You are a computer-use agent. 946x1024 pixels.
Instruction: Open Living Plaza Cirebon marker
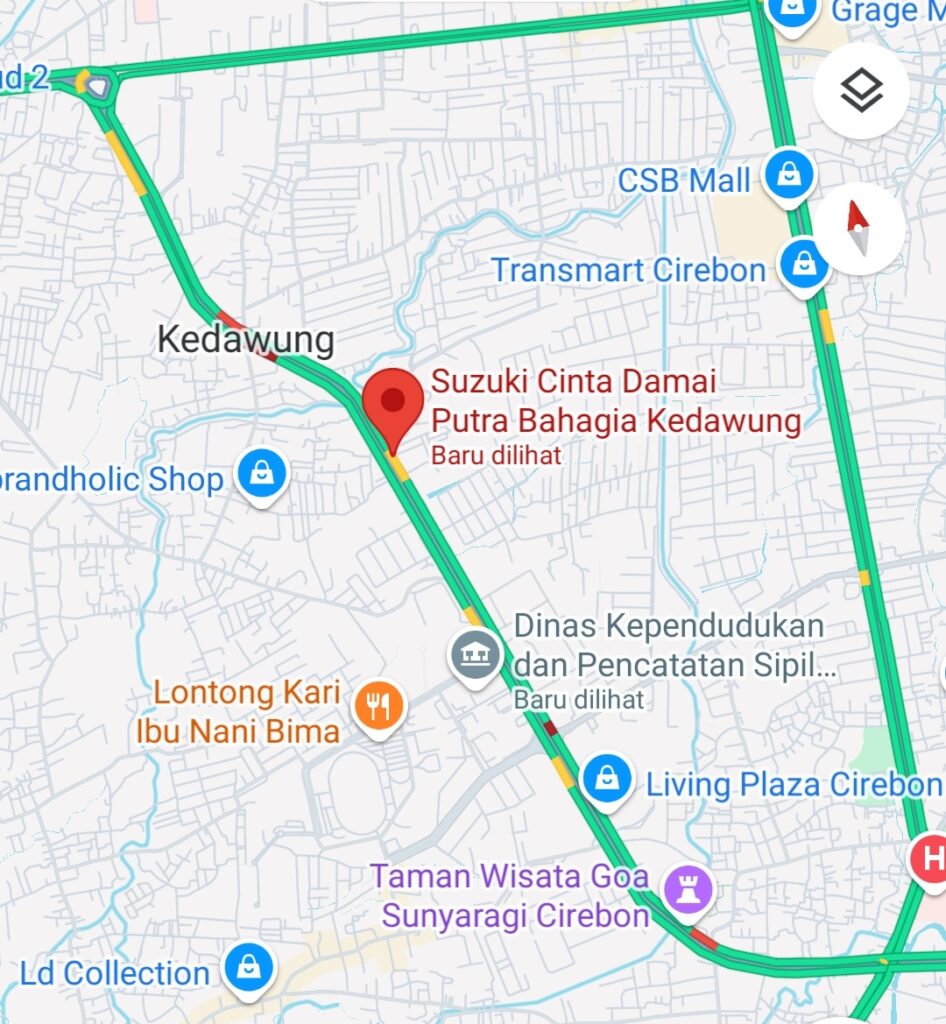click(x=606, y=777)
